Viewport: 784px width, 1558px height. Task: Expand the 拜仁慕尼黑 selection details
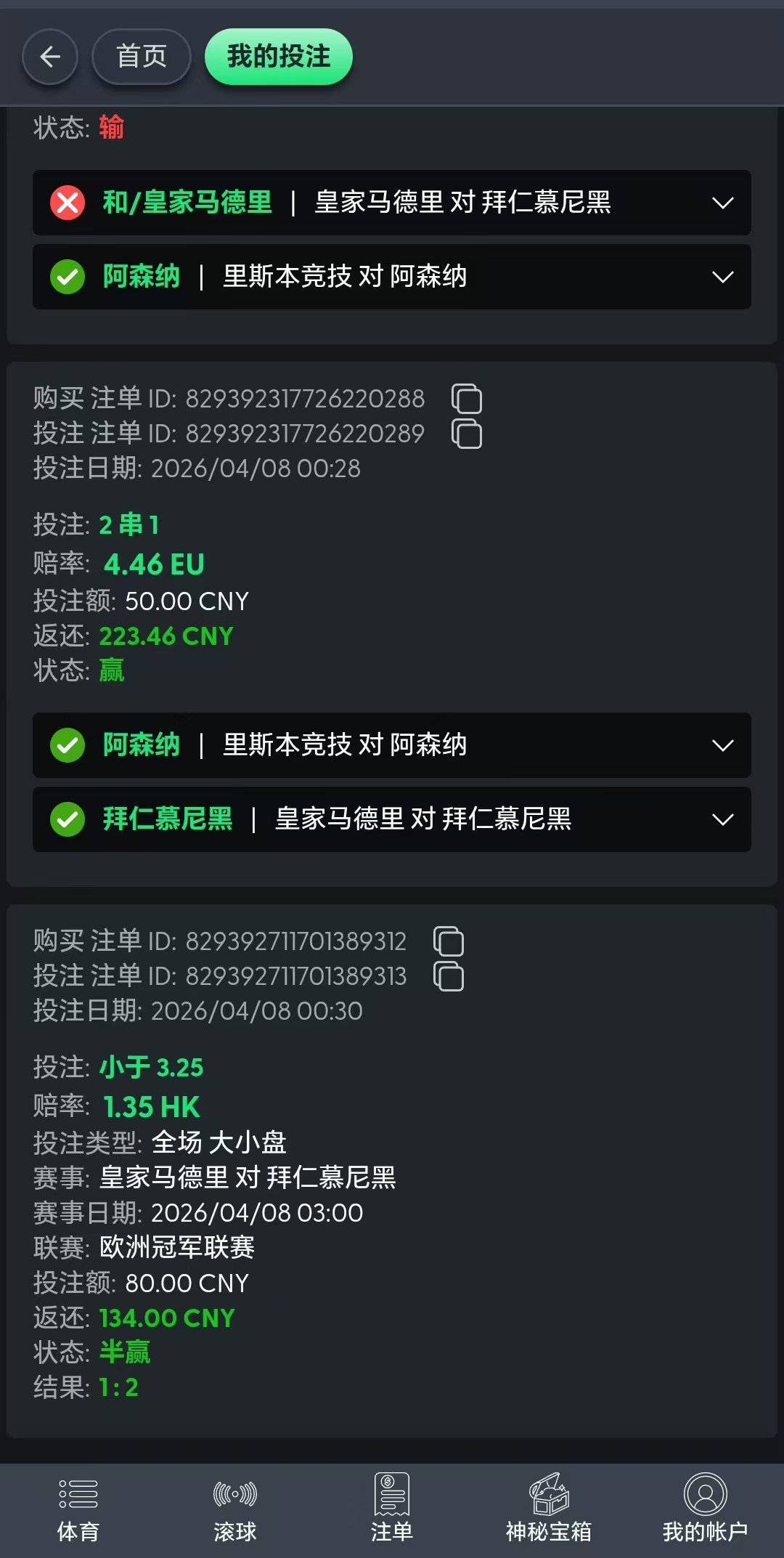coord(722,819)
